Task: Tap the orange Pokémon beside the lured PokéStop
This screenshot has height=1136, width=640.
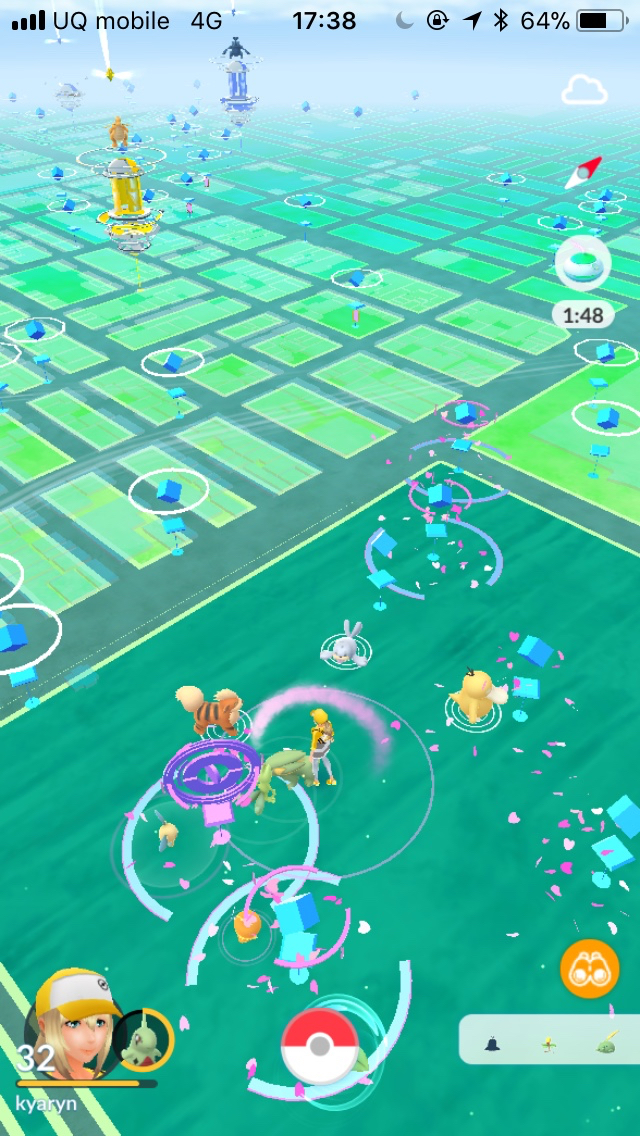Action: click(x=247, y=927)
